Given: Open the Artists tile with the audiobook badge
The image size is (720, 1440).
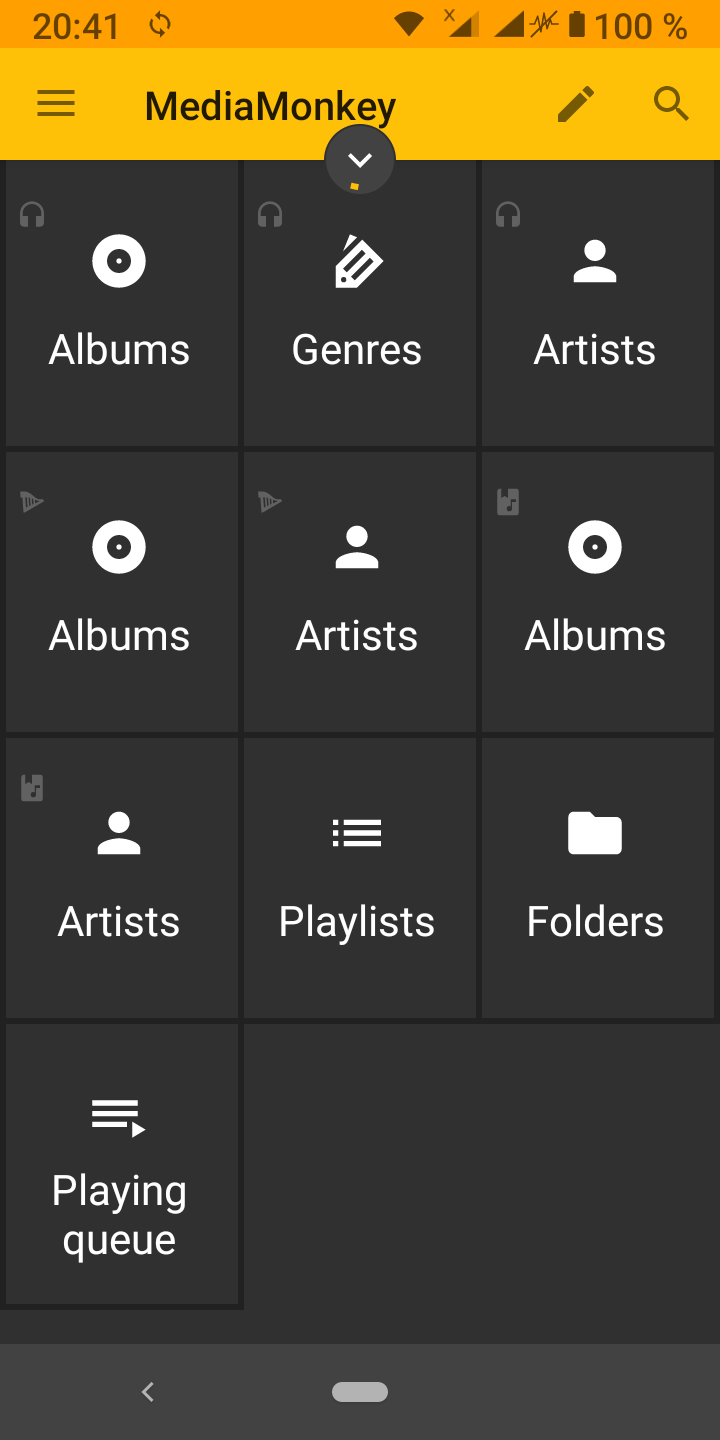Looking at the screenshot, I should tap(120, 878).
